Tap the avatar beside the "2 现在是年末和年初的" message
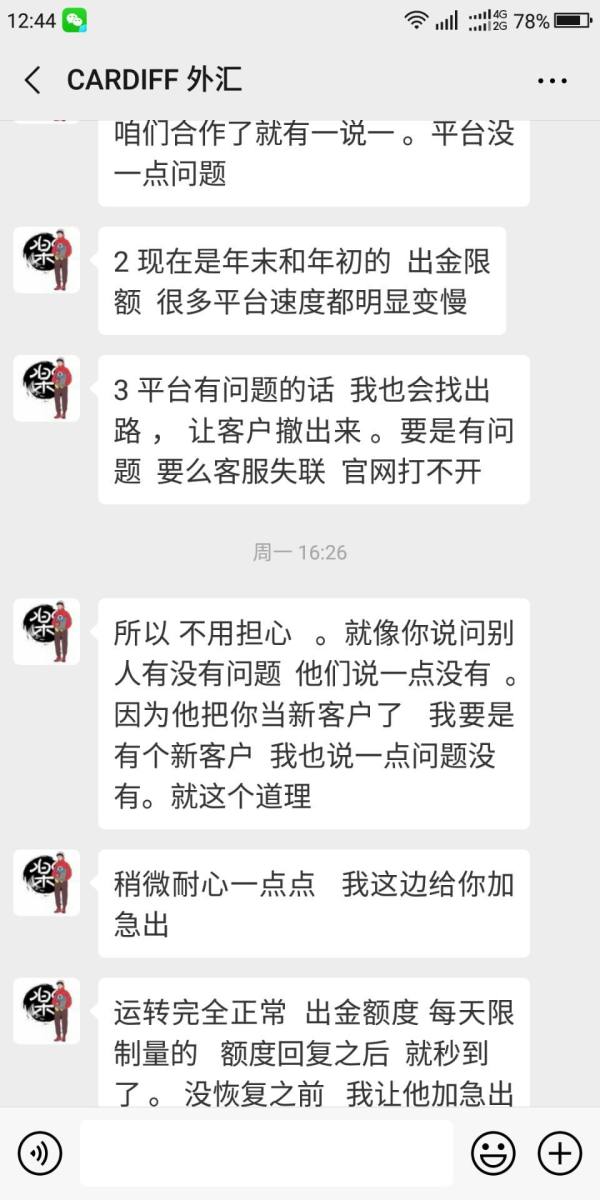Screen dimensions: 600x1200 (46, 260)
